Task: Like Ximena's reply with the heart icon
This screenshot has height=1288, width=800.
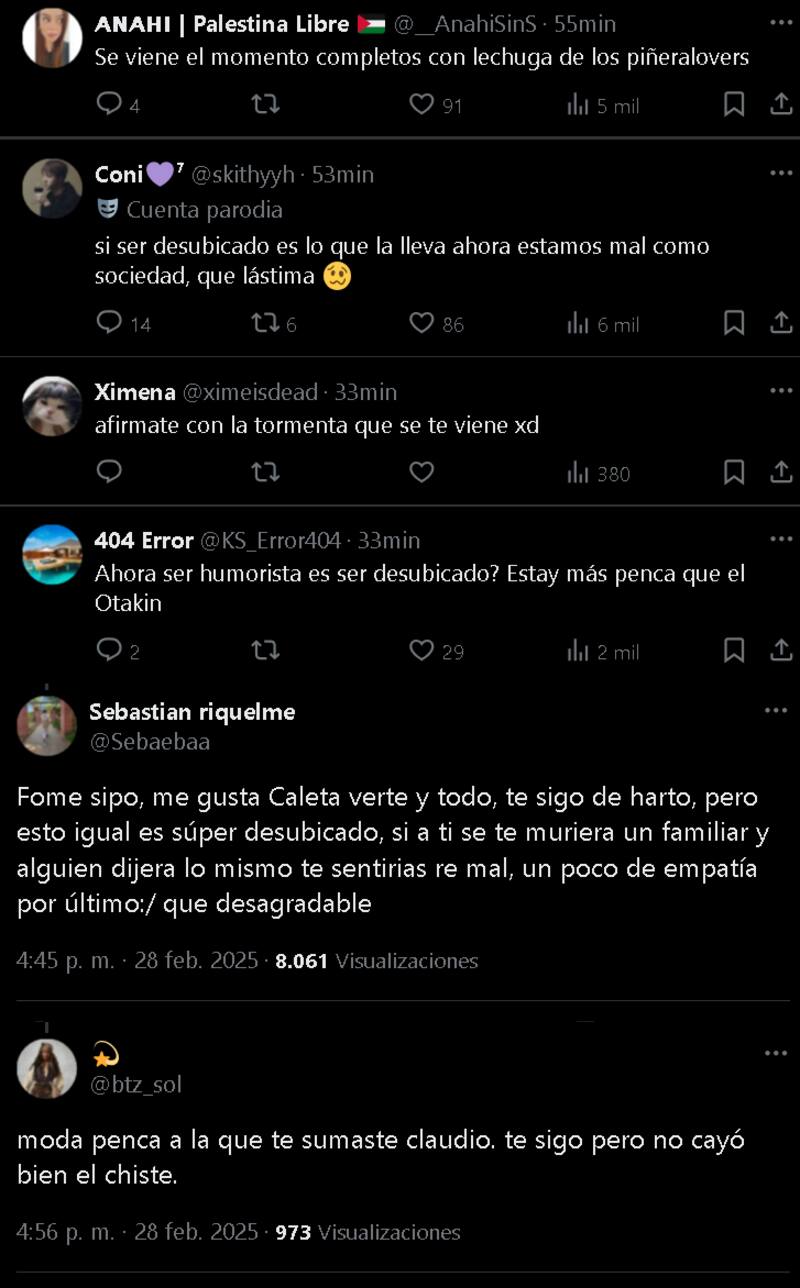Action: click(x=420, y=473)
